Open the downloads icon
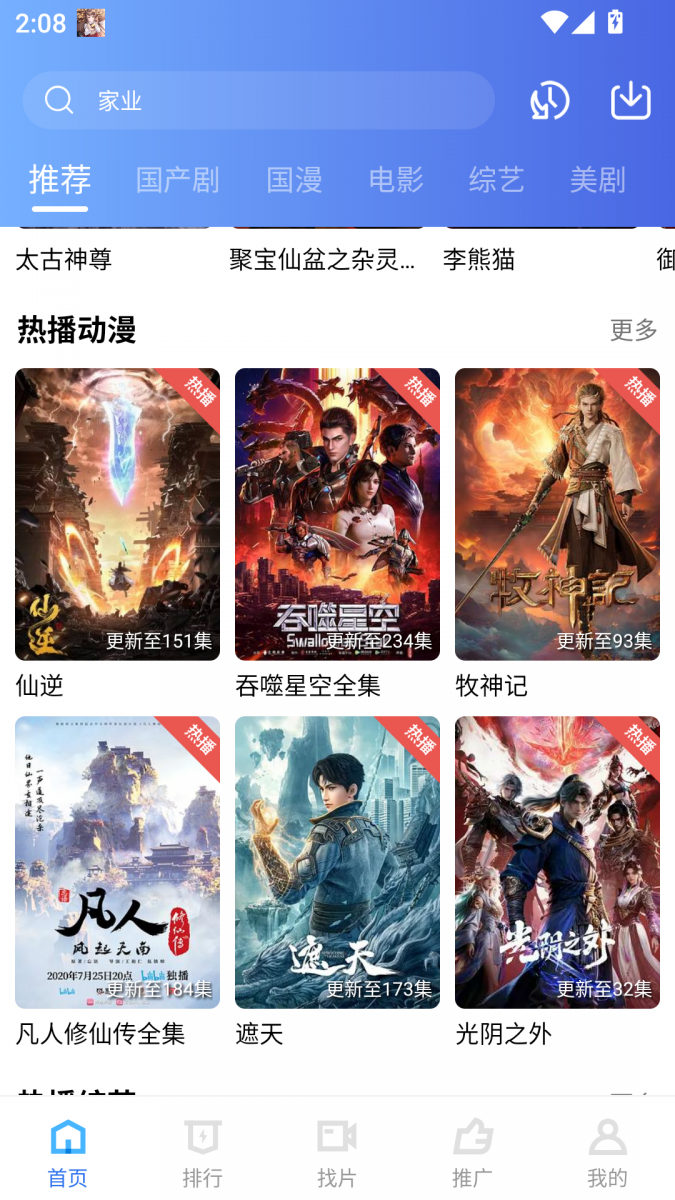The width and height of the screenshot is (675, 1200). coord(631,100)
